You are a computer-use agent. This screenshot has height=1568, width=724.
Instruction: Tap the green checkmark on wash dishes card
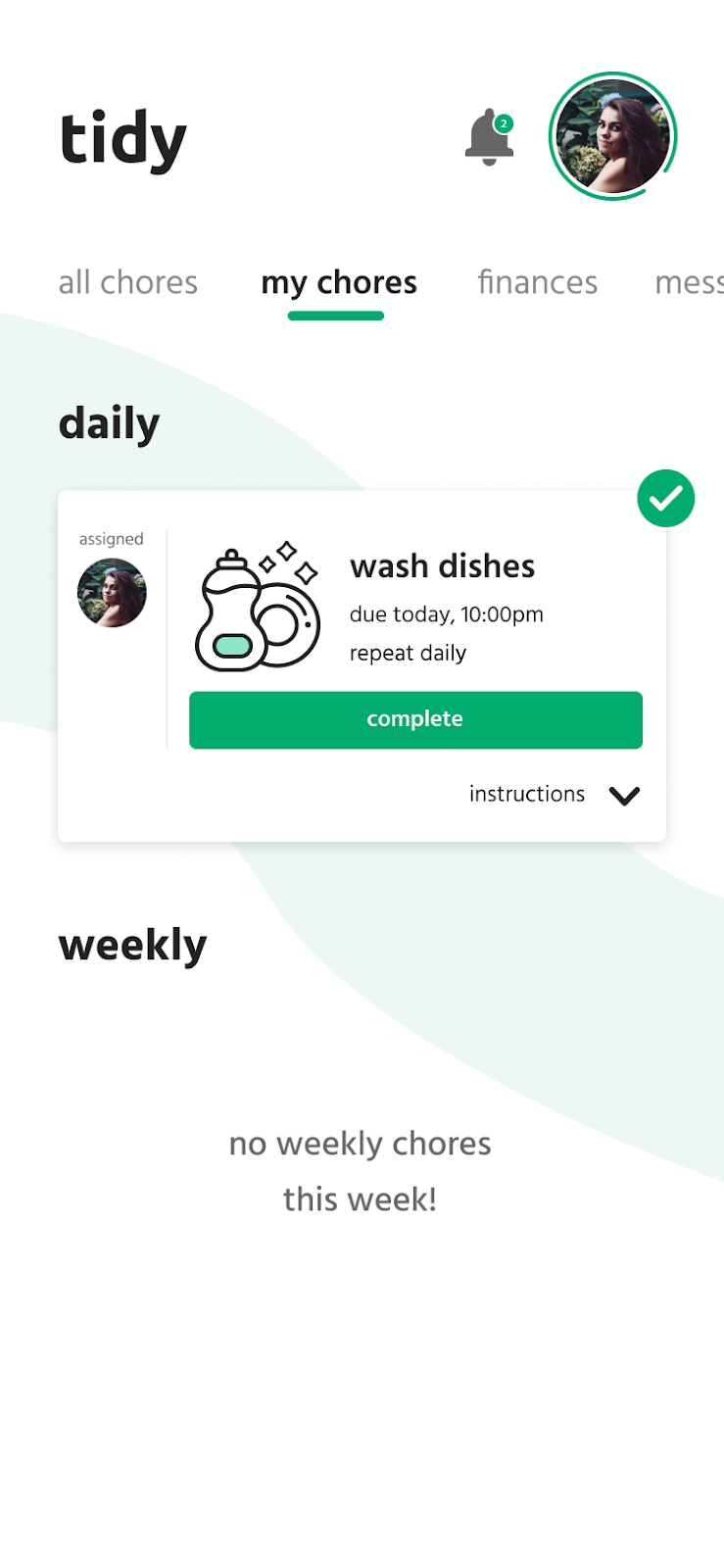click(666, 499)
